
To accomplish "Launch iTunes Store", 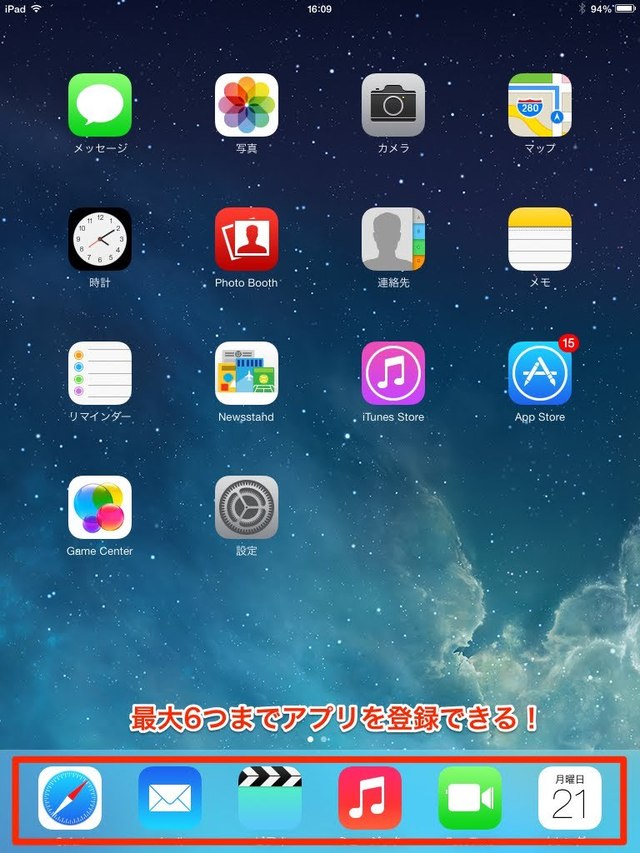I will coord(393,373).
